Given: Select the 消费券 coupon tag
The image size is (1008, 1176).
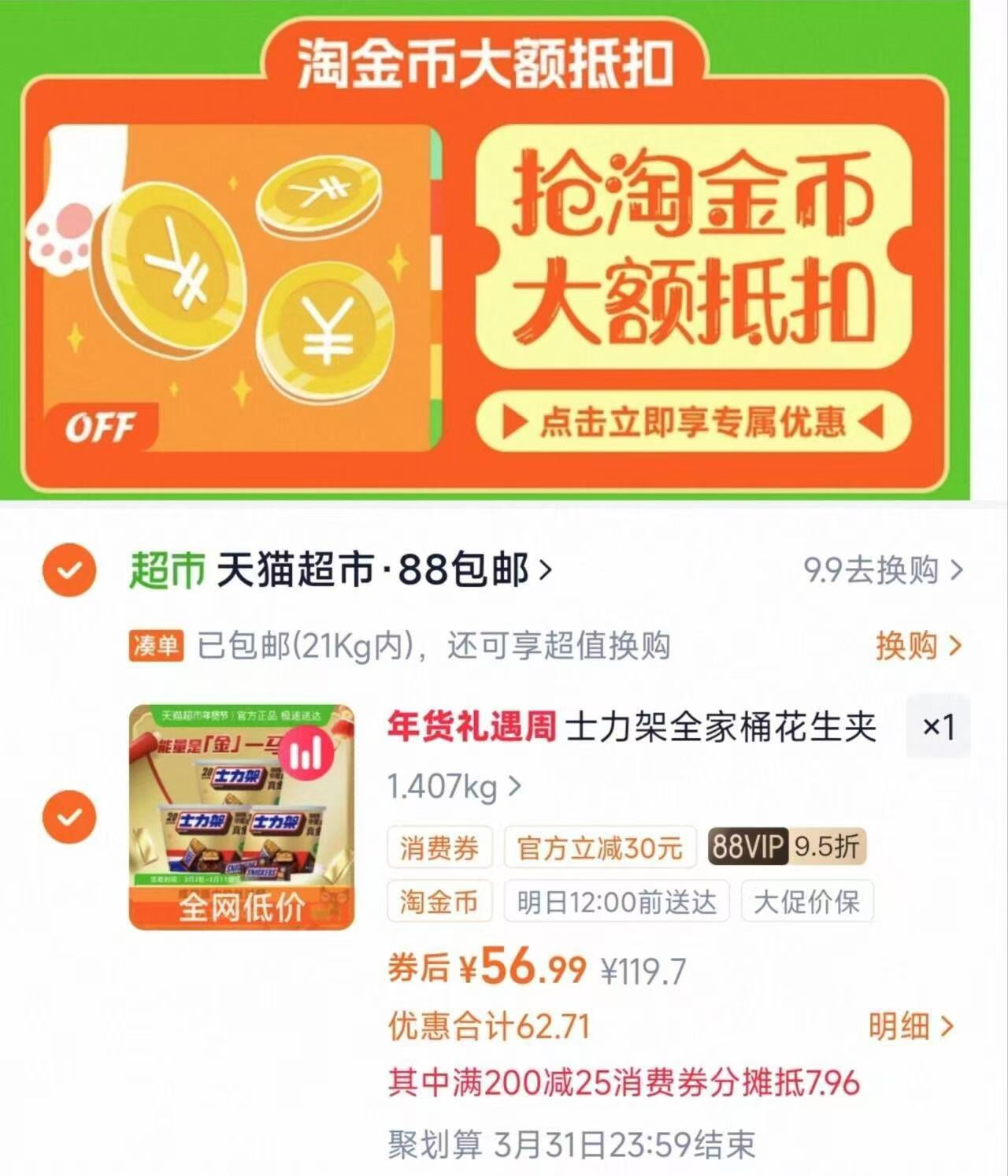Looking at the screenshot, I should coord(438,847).
